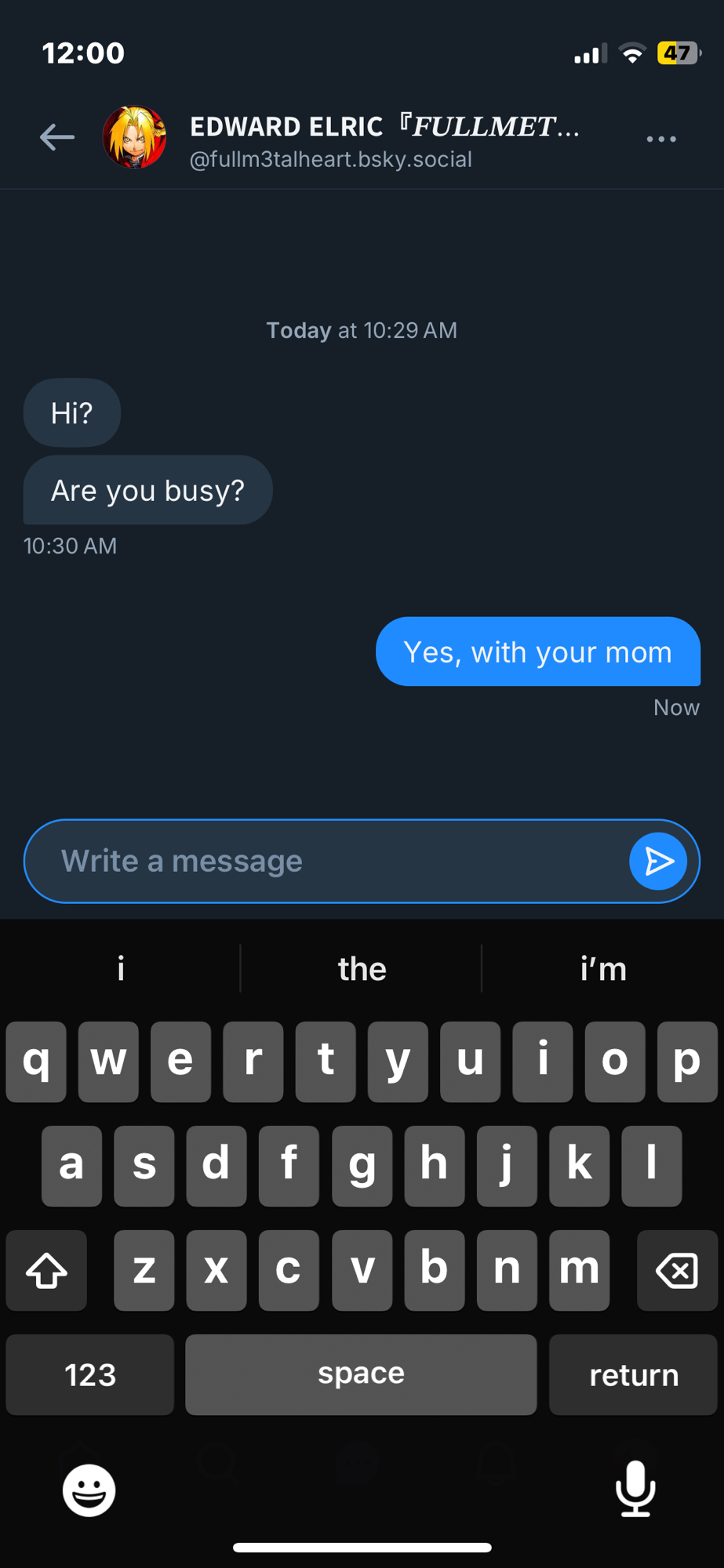Choose the "the" keyboard suggestion
Viewport: 724px width, 1568px height.
point(362,969)
